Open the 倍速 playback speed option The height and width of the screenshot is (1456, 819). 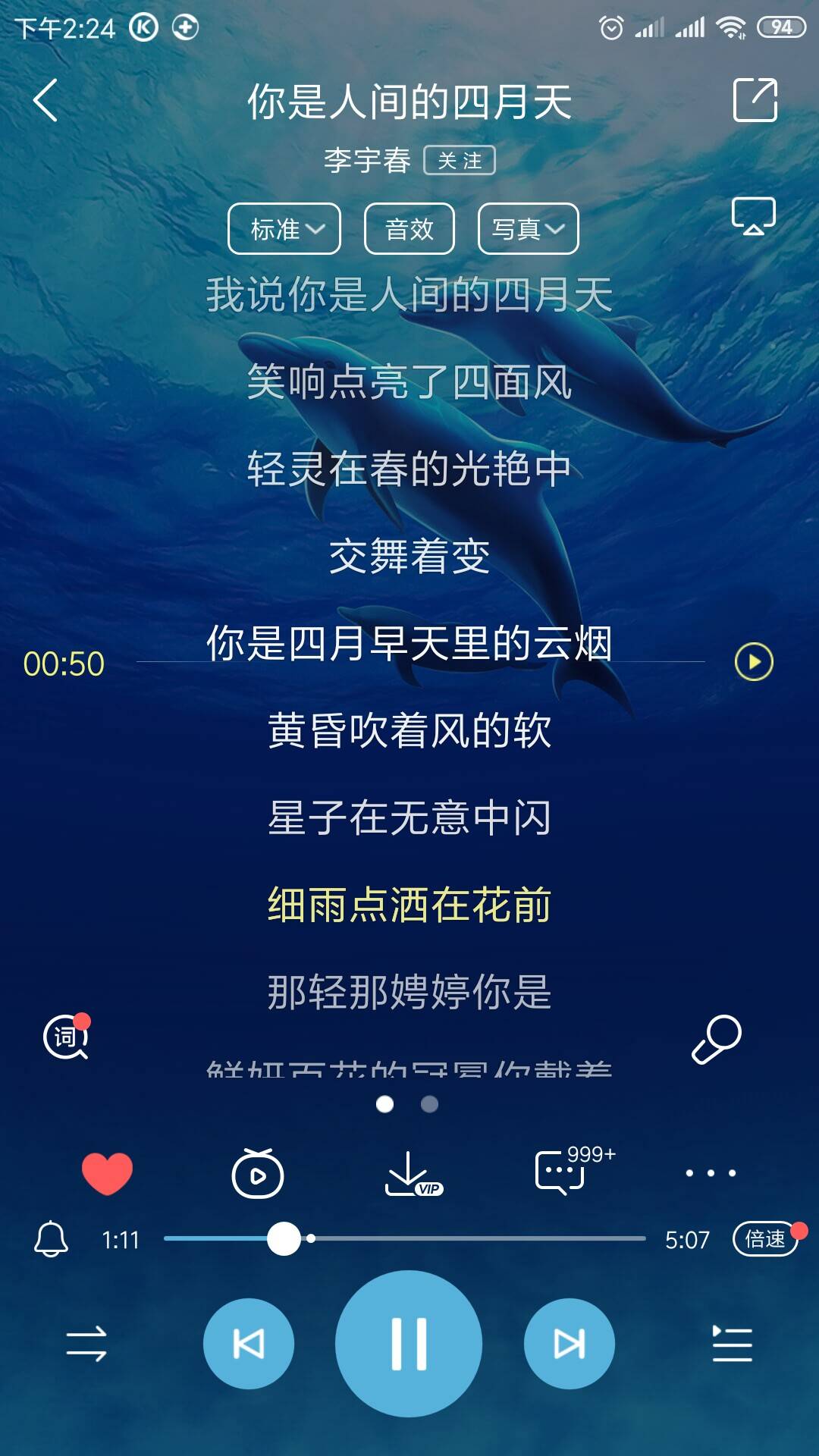click(x=766, y=1239)
